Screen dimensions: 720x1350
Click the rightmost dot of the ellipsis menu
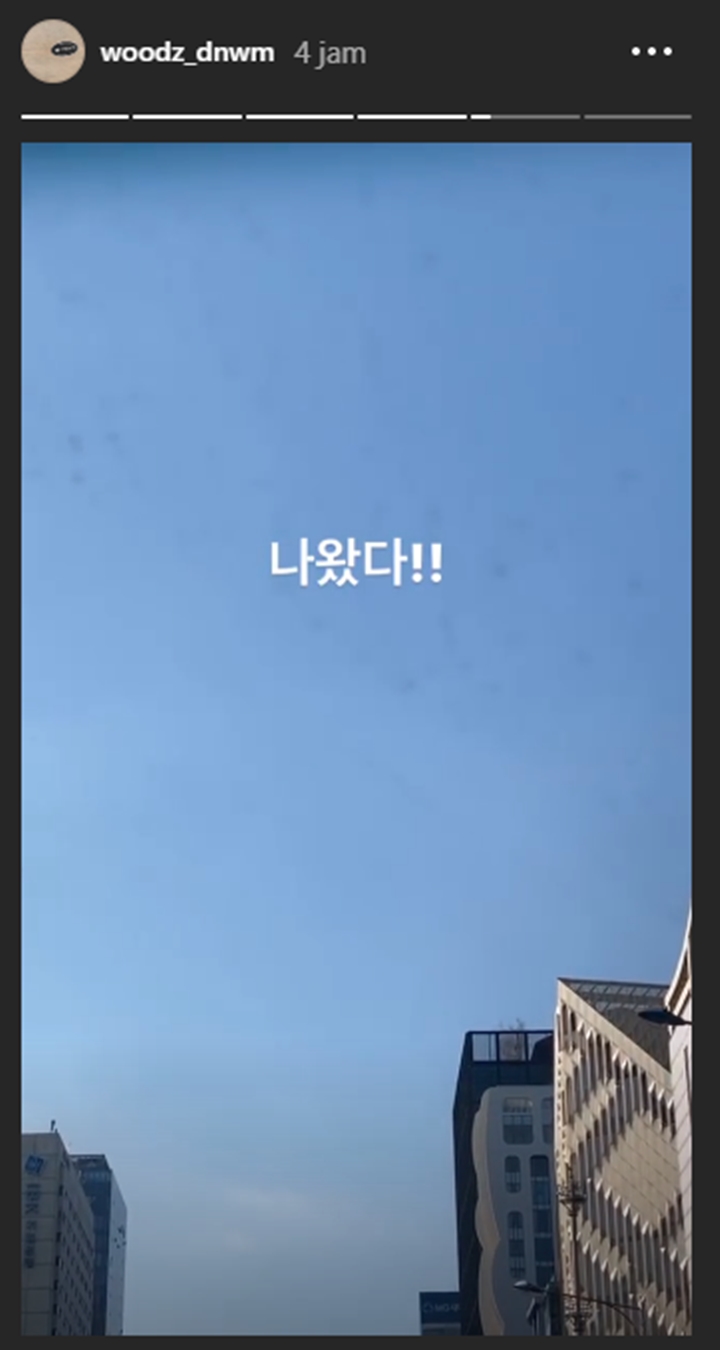point(667,49)
